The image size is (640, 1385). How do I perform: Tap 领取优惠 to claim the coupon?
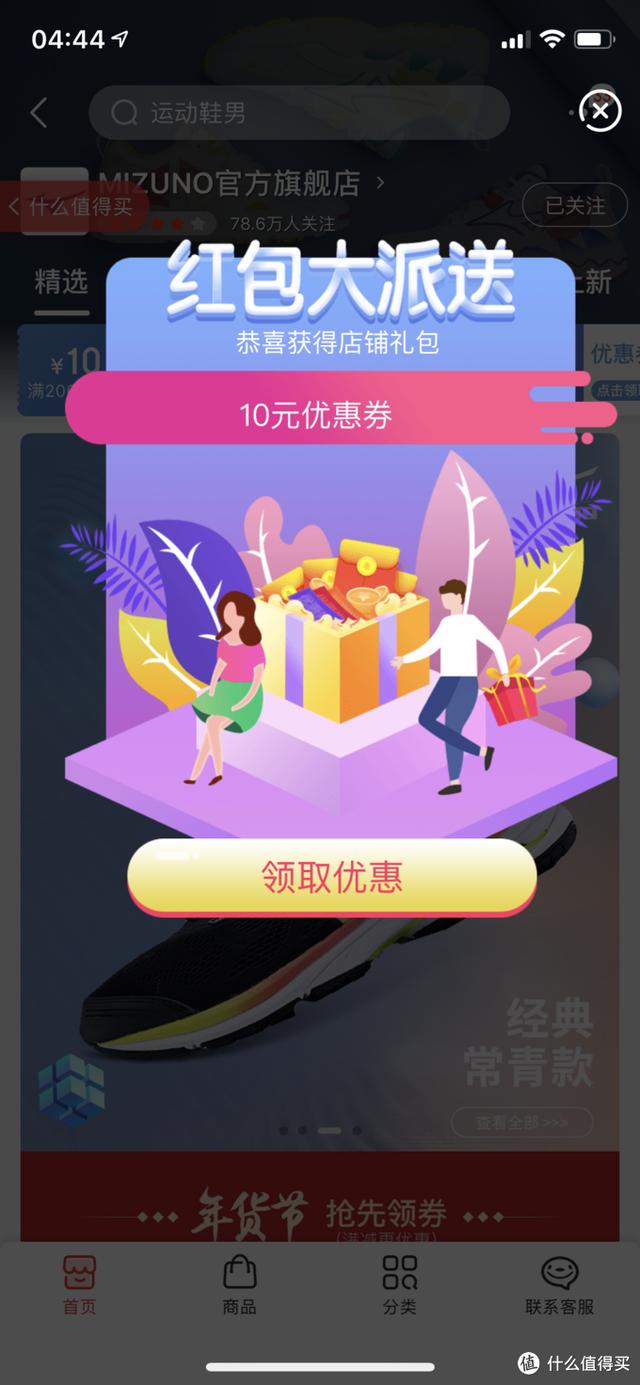tap(331, 877)
